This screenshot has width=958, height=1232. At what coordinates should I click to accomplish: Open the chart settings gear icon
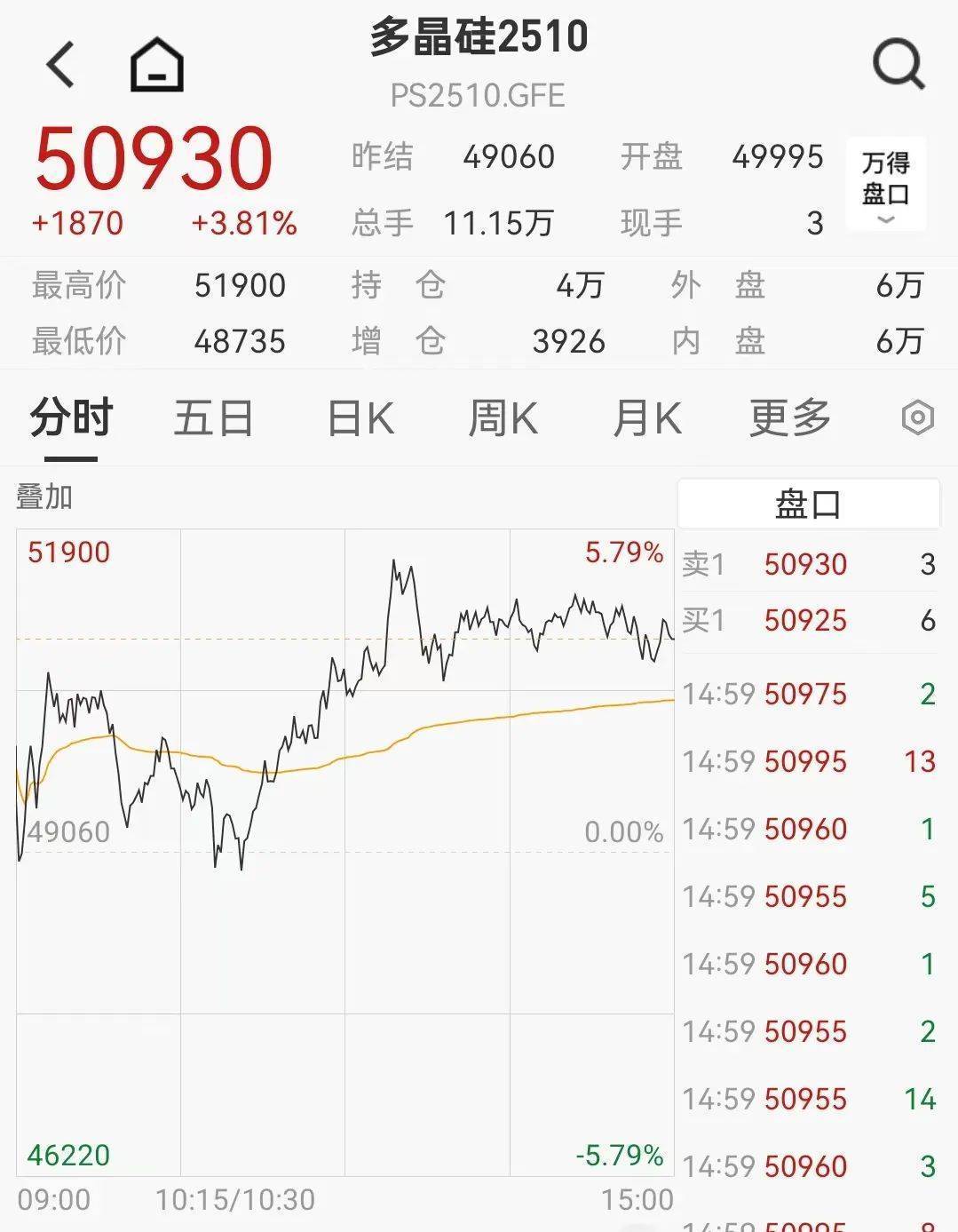919,417
